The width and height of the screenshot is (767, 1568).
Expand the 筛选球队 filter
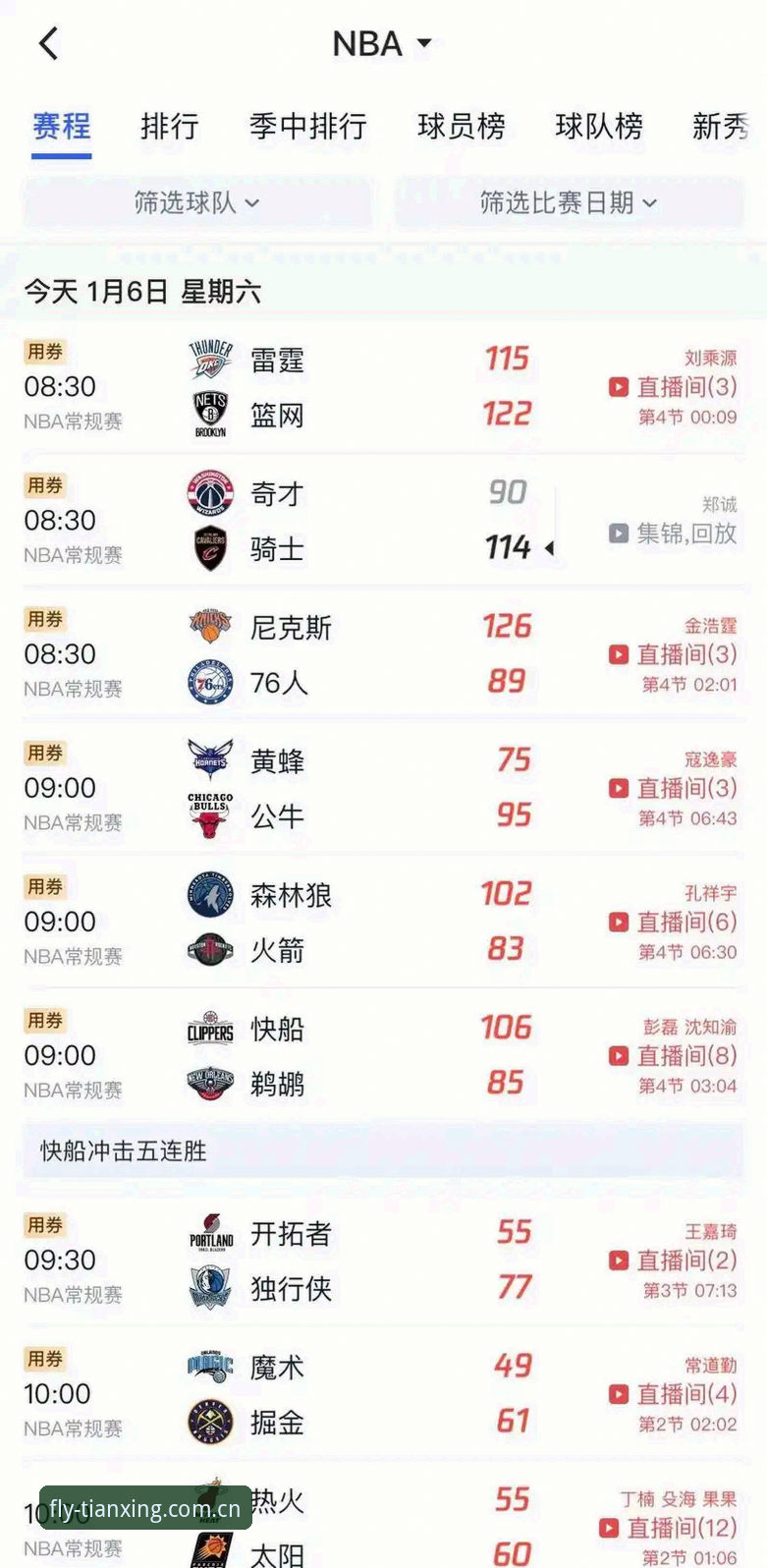coord(196,203)
